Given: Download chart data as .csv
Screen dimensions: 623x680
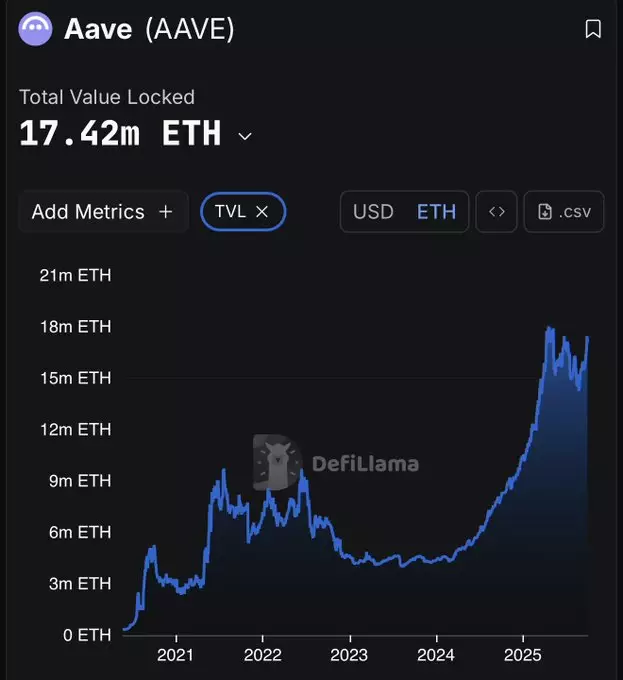Looking at the screenshot, I should click(x=564, y=212).
